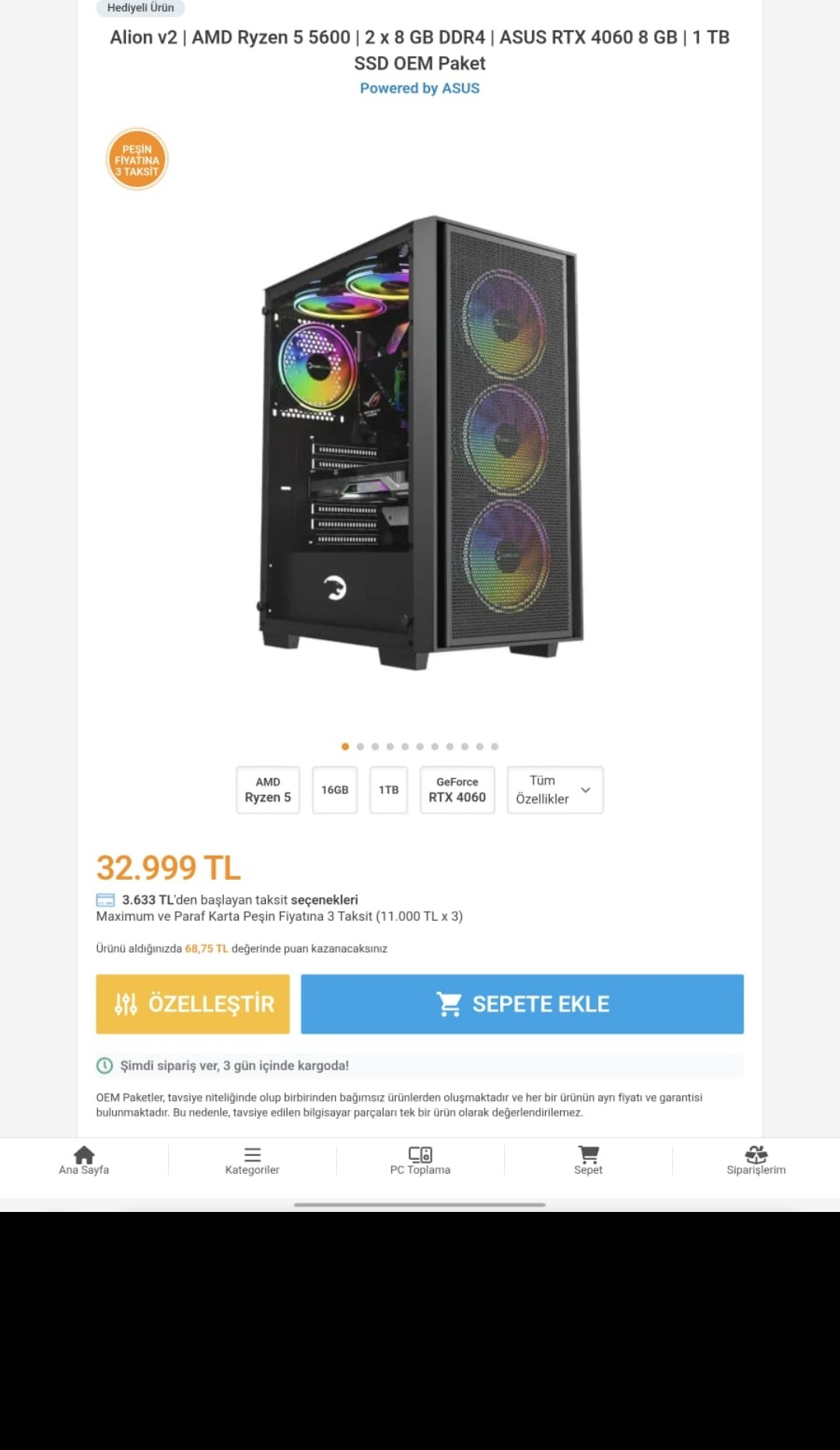Jump to the second image via page dots
The width and height of the screenshot is (840, 1450).
pos(360,746)
